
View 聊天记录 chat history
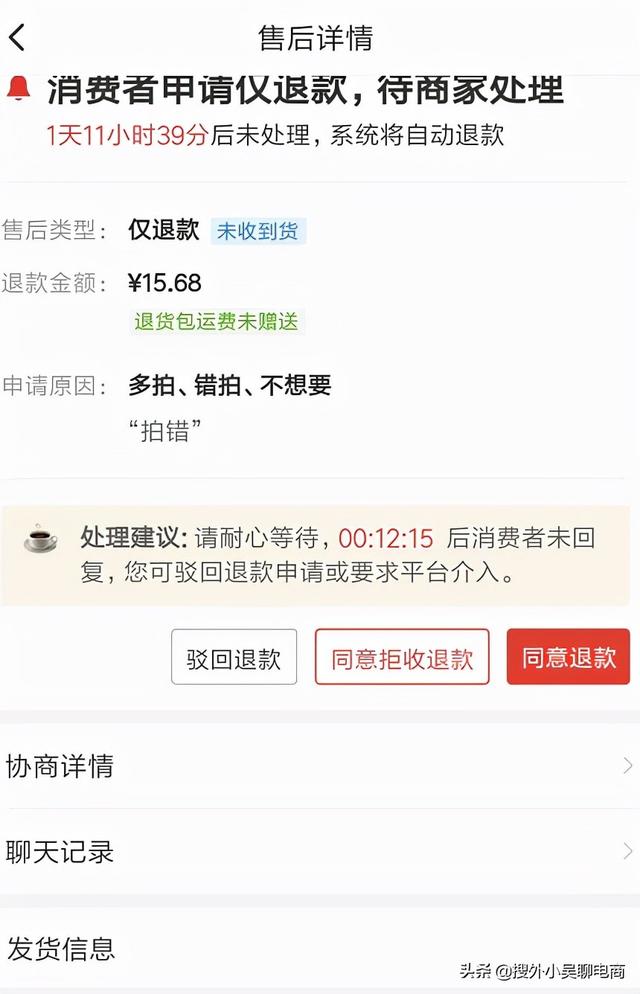[320, 851]
